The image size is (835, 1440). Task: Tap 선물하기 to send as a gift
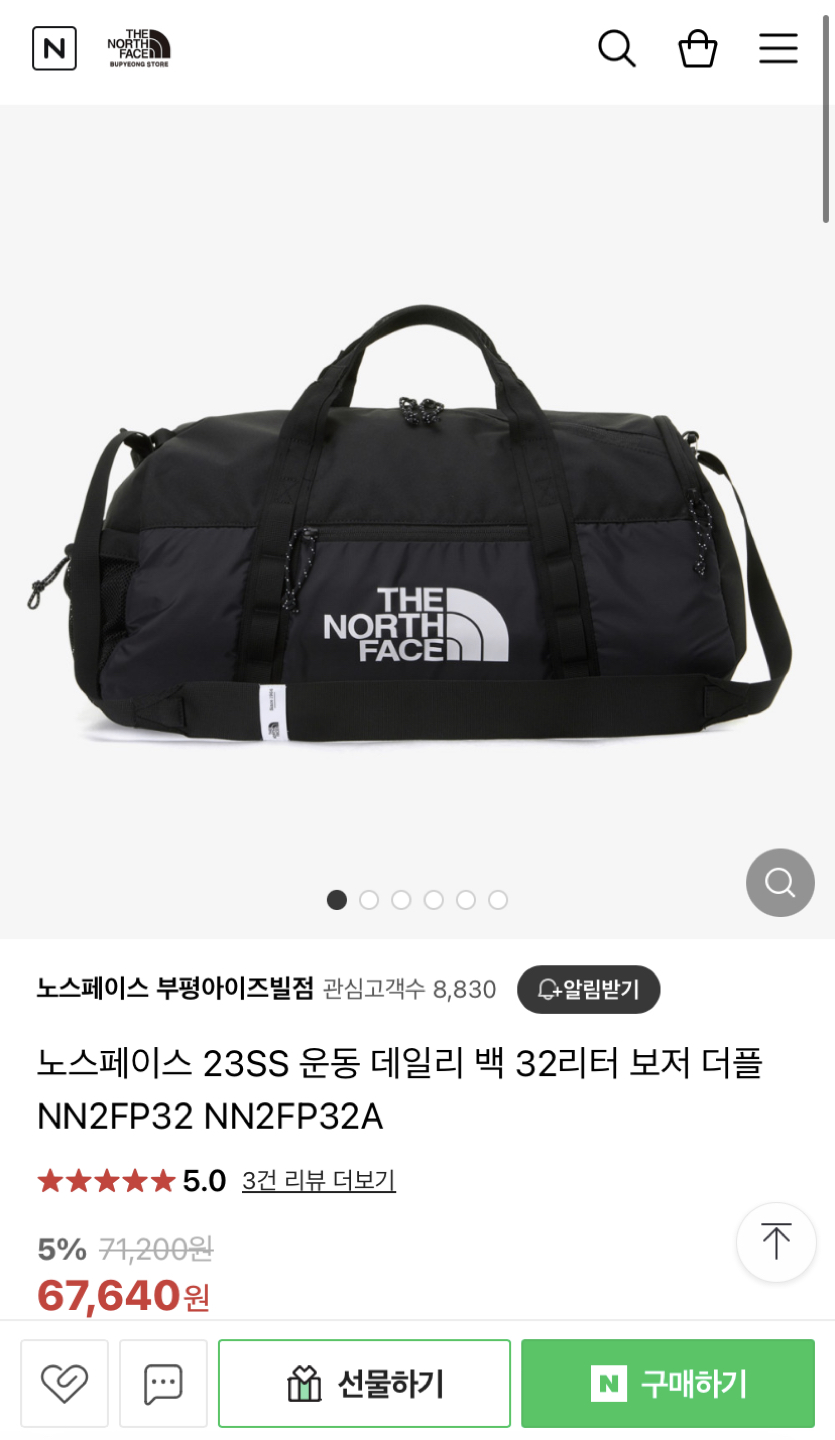coord(364,1383)
